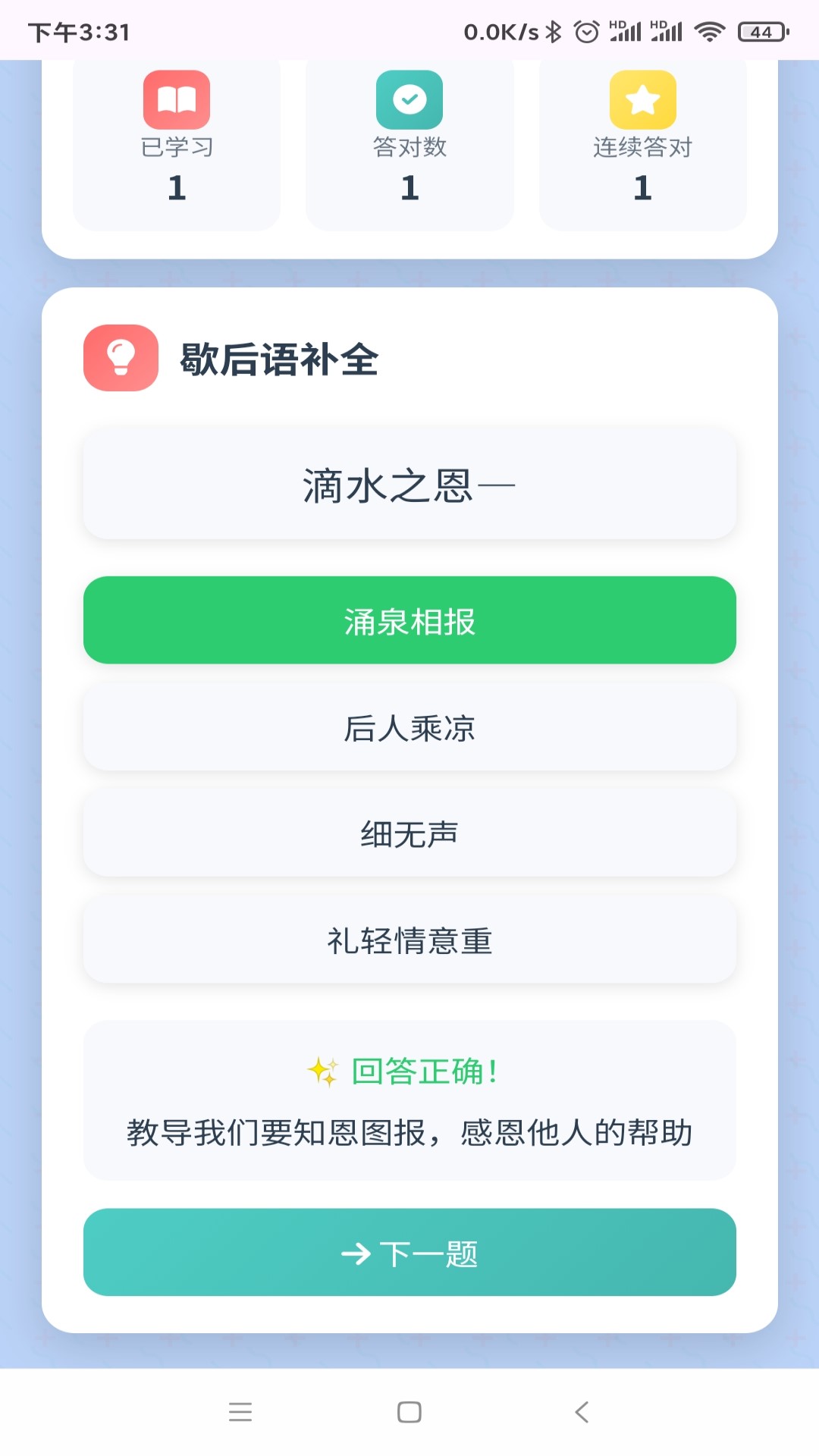Tap the Wi-Fi icon in status bar

pos(711,30)
